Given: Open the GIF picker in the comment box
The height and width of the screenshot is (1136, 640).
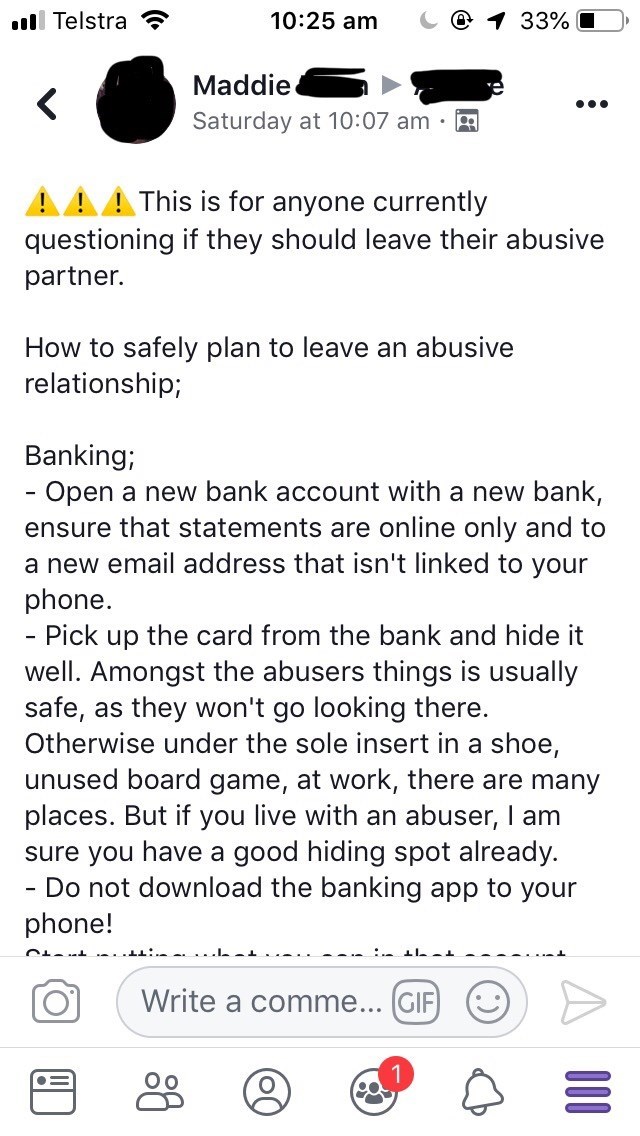Looking at the screenshot, I should pos(416,1002).
